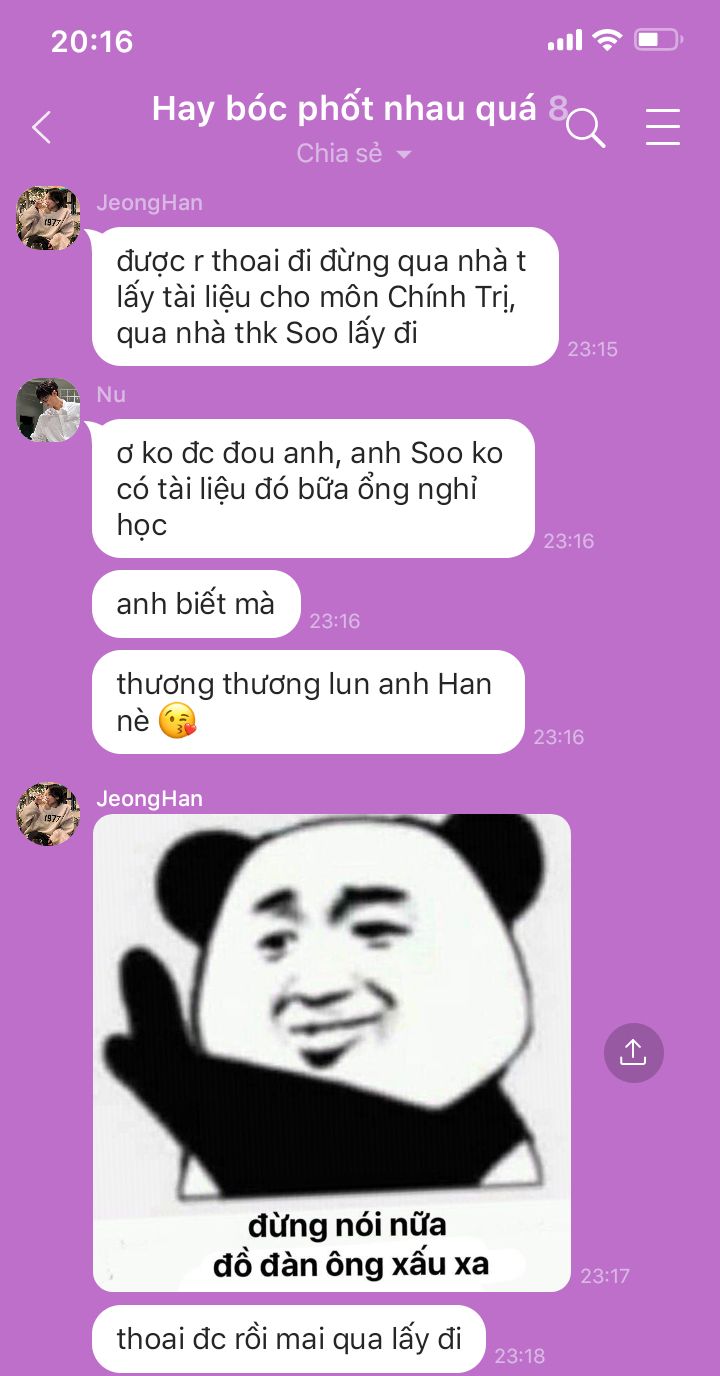Open the panda meme picture
The height and width of the screenshot is (1376, 720).
pyautogui.click(x=332, y=1052)
